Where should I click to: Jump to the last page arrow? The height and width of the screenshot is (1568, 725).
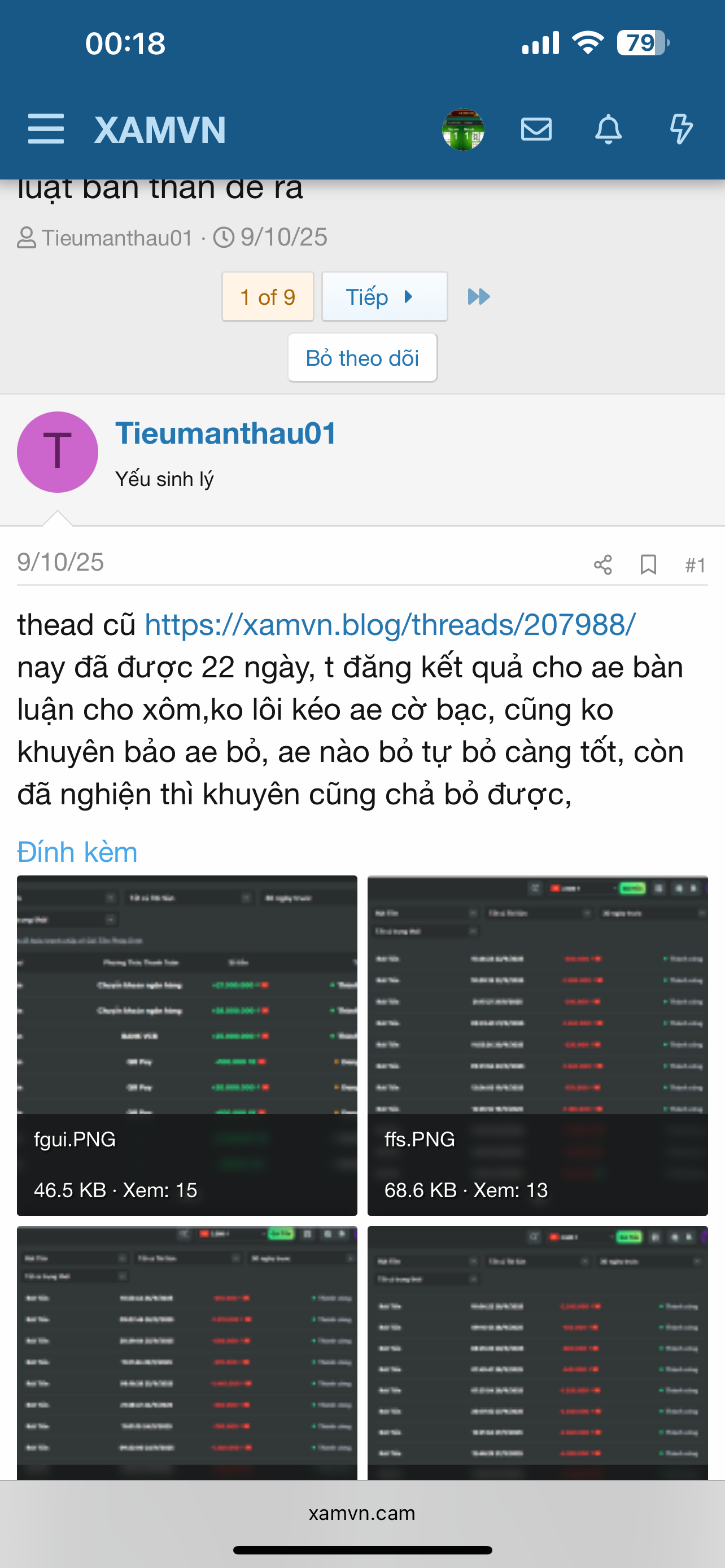[x=478, y=297]
